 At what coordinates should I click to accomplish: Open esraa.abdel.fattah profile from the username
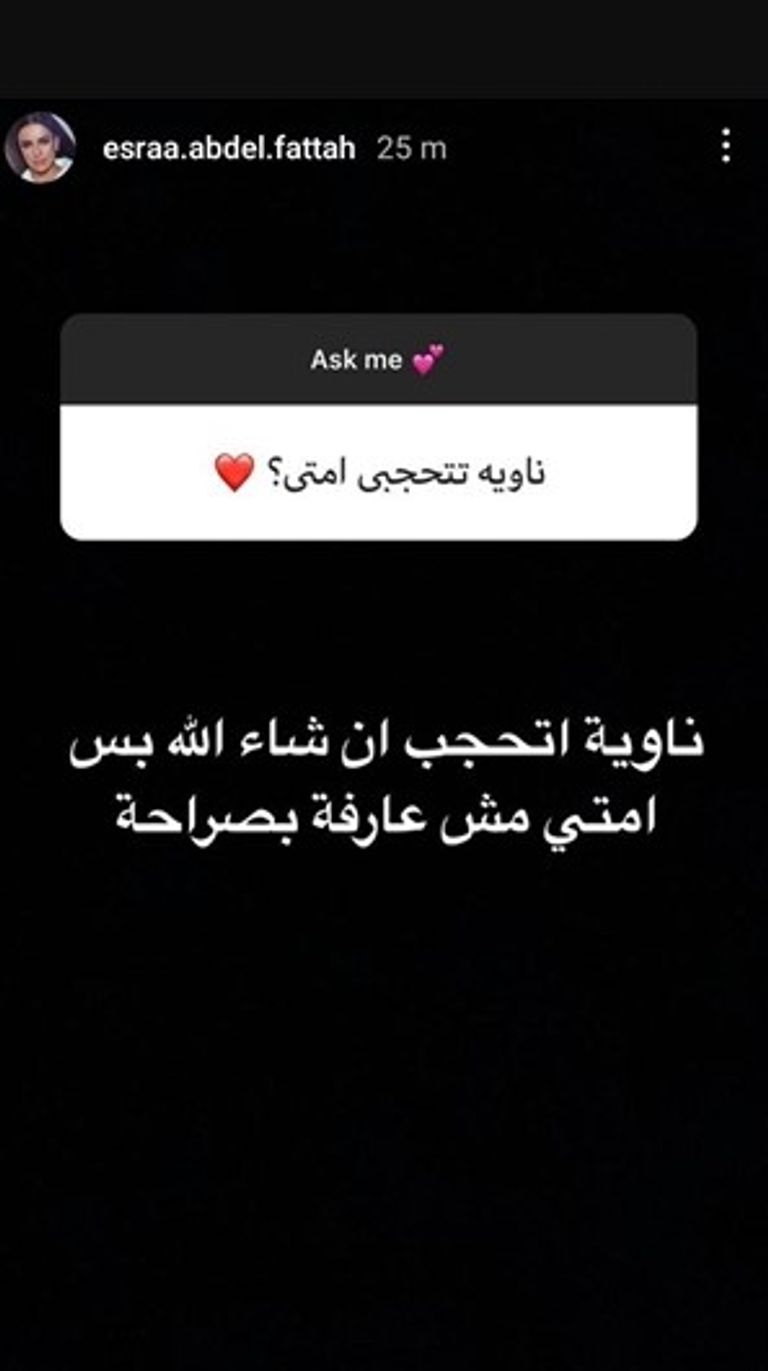pyautogui.click(x=229, y=149)
